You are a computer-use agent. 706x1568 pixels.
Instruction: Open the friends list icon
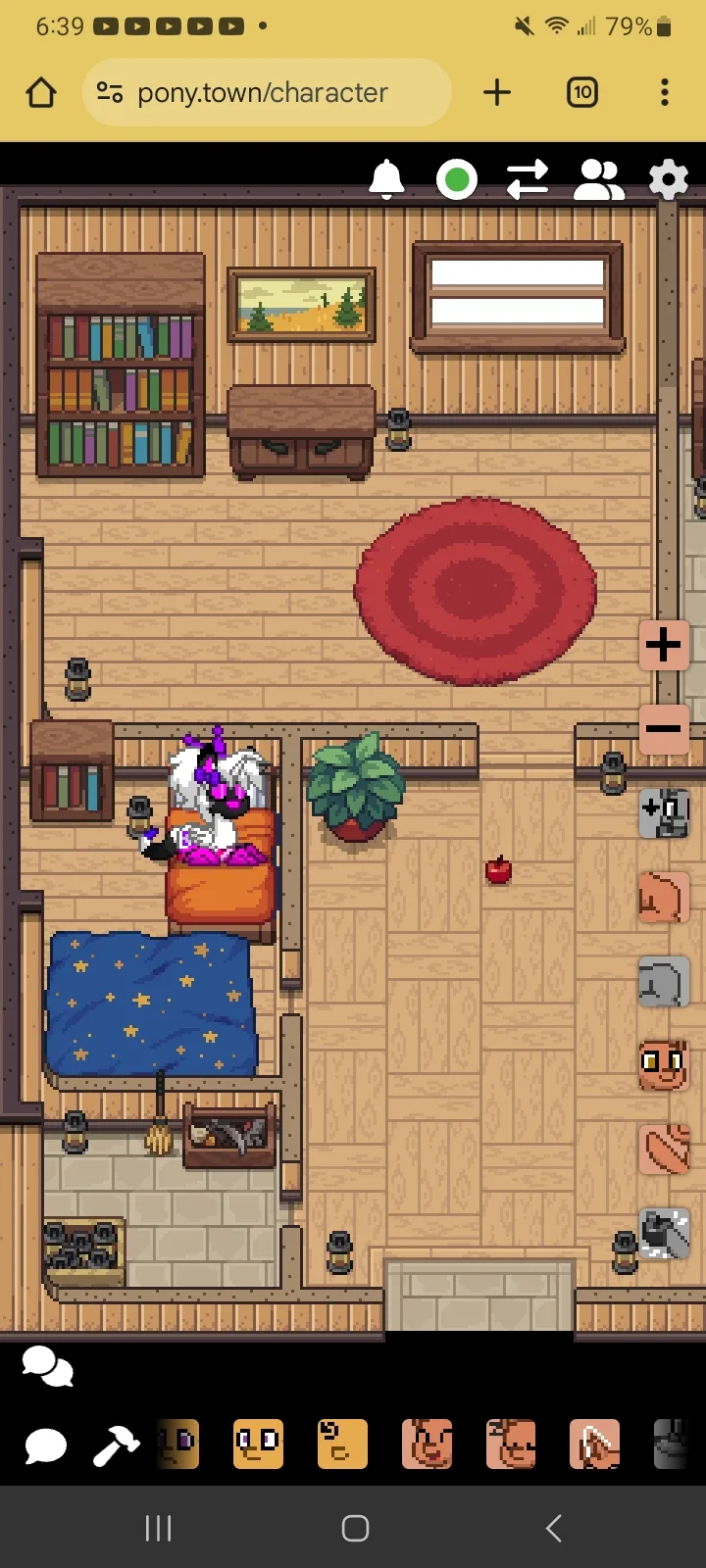[598, 179]
